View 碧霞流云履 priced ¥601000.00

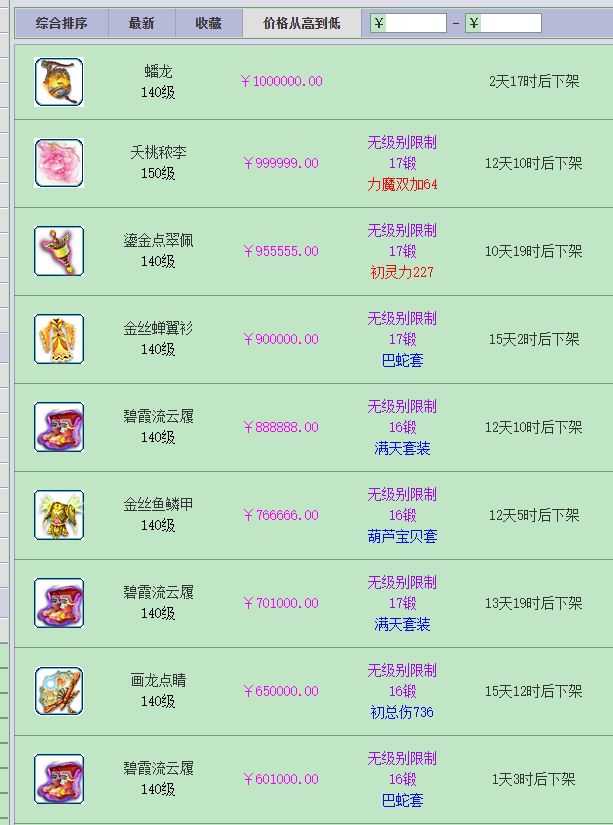[158, 779]
